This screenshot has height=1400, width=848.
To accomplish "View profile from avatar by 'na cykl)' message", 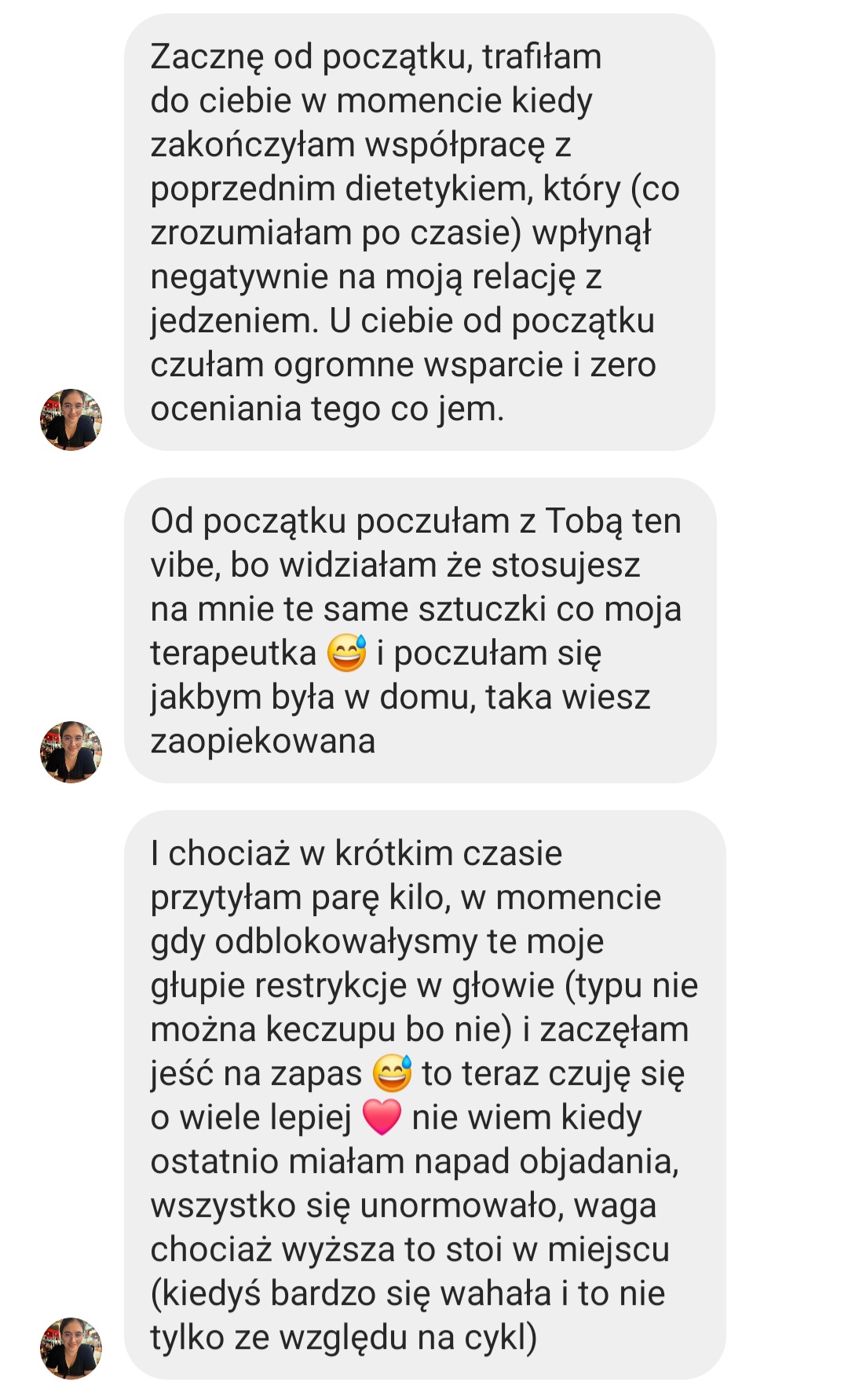I will [71, 1348].
